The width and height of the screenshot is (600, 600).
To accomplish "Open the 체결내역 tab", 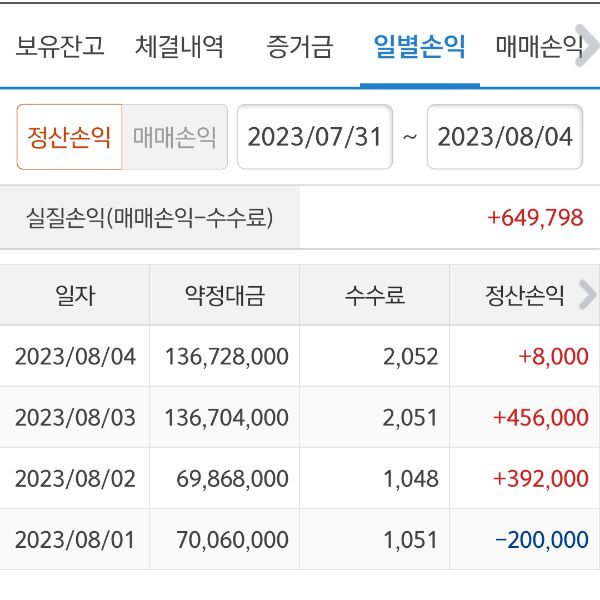I will [179, 47].
